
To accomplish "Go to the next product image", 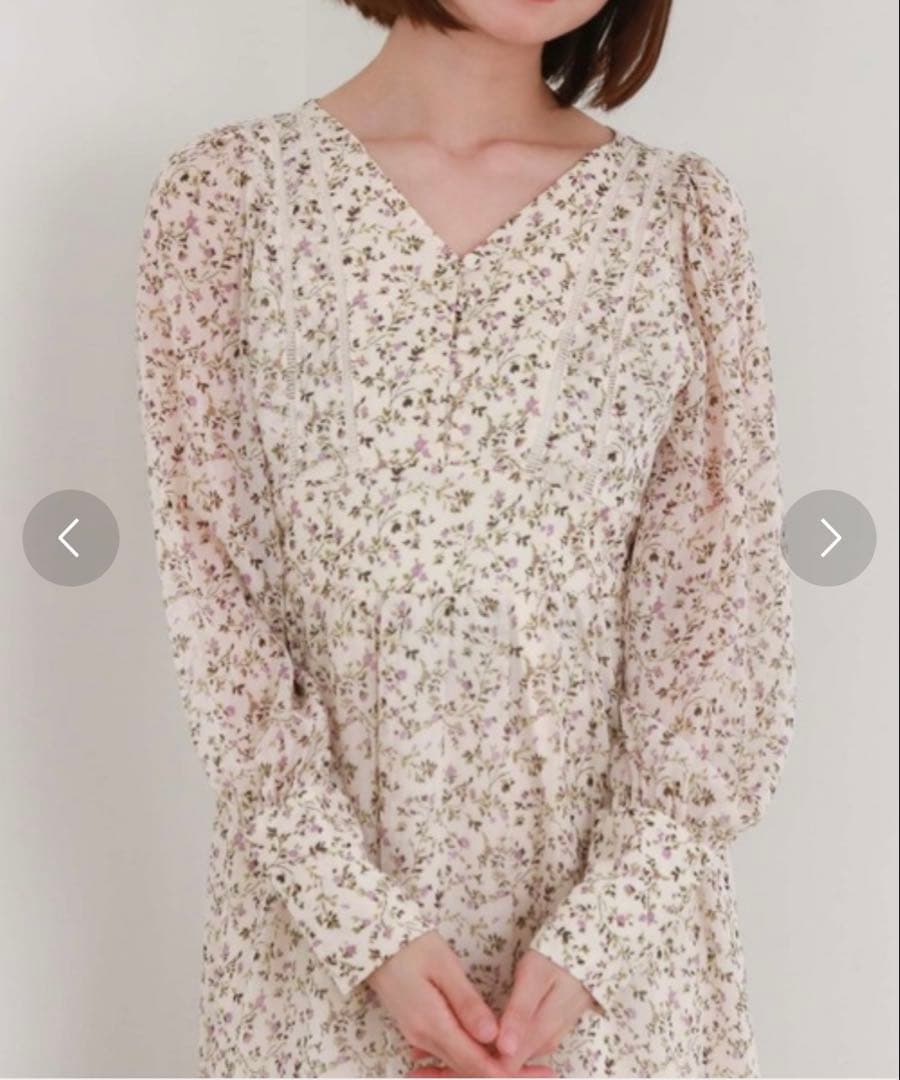I will point(829,538).
